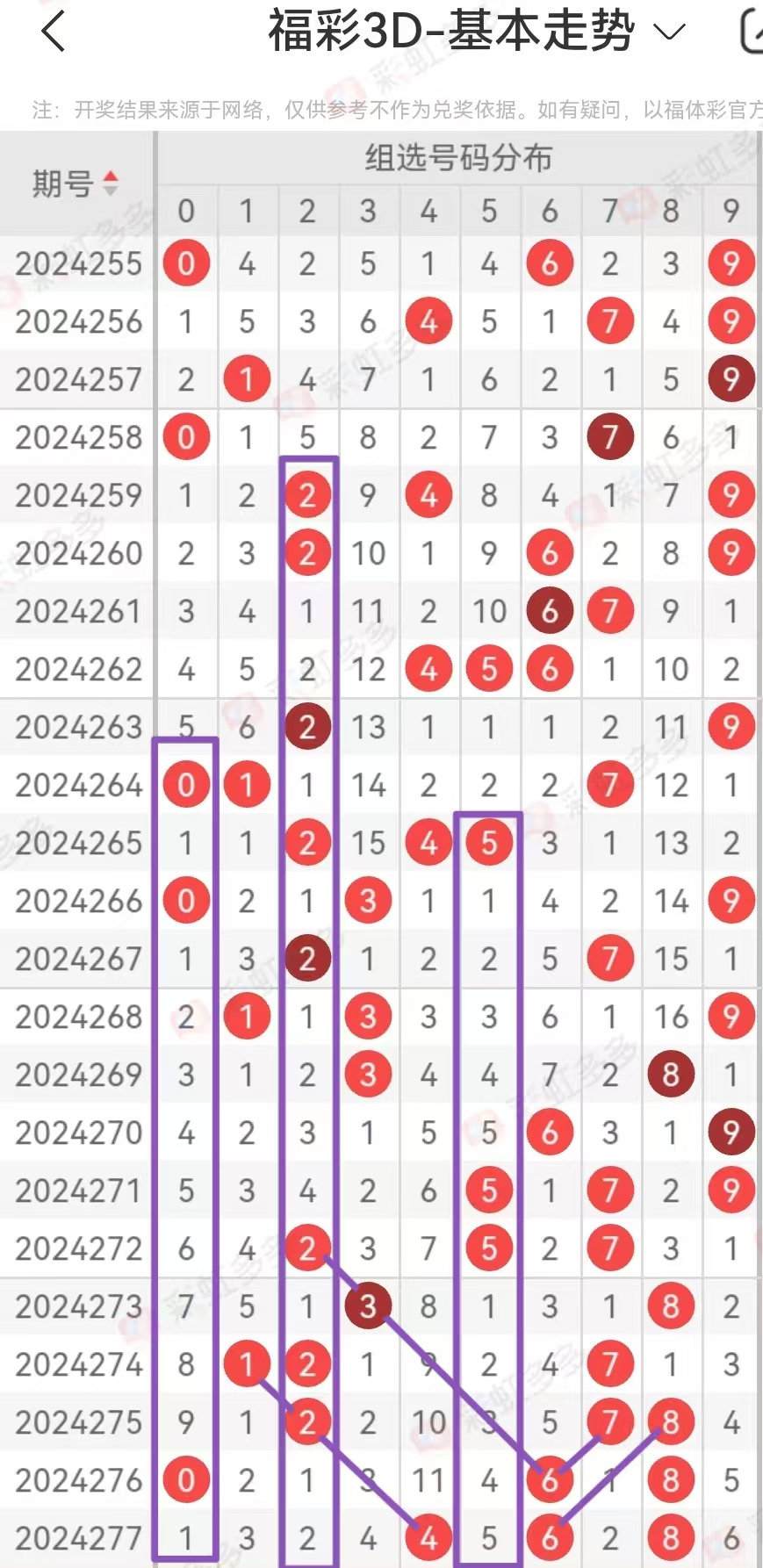Viewport: 763px width, 1568px height.
Task: Toggle the 期号 column sort order
Action: point(76,183)
